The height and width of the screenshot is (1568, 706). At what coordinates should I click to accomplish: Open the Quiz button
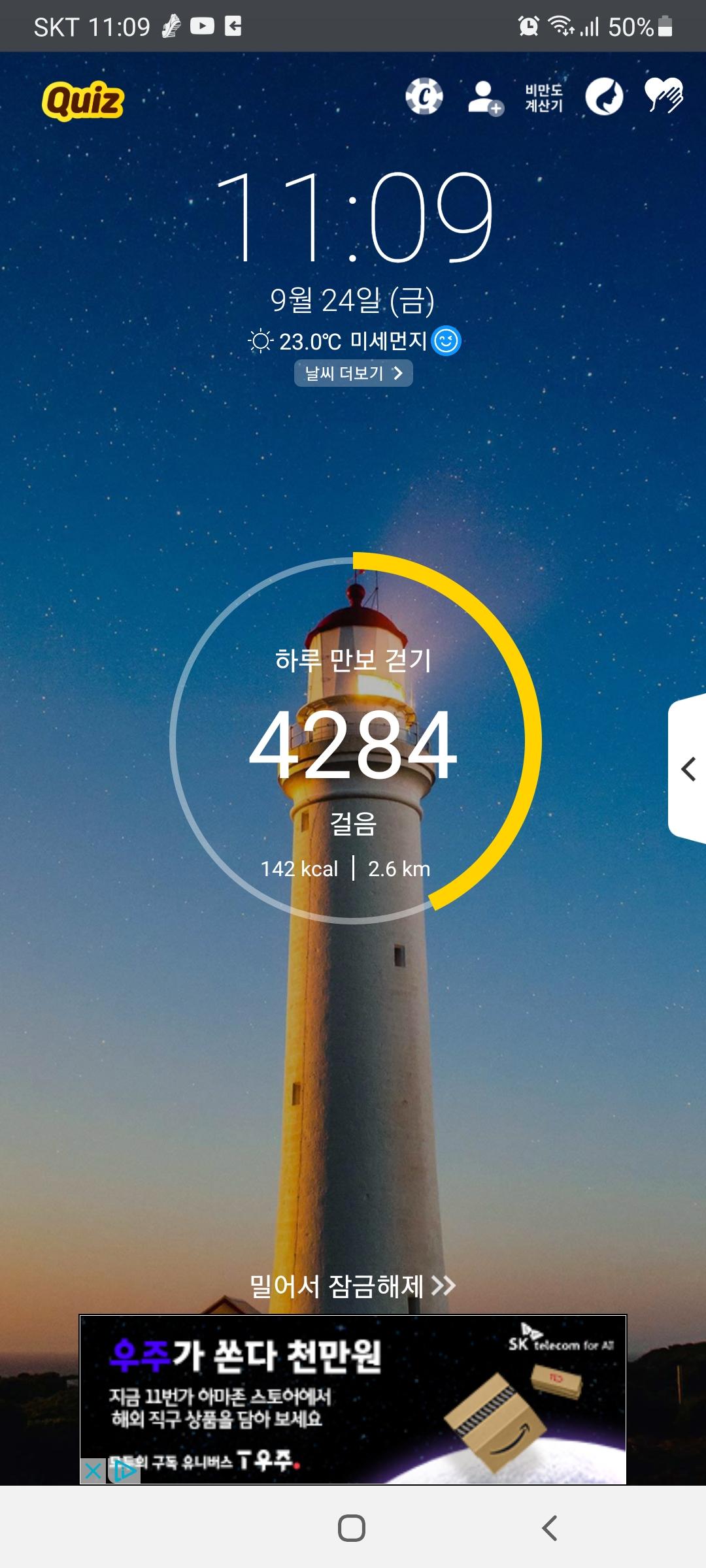click(83, 101)
